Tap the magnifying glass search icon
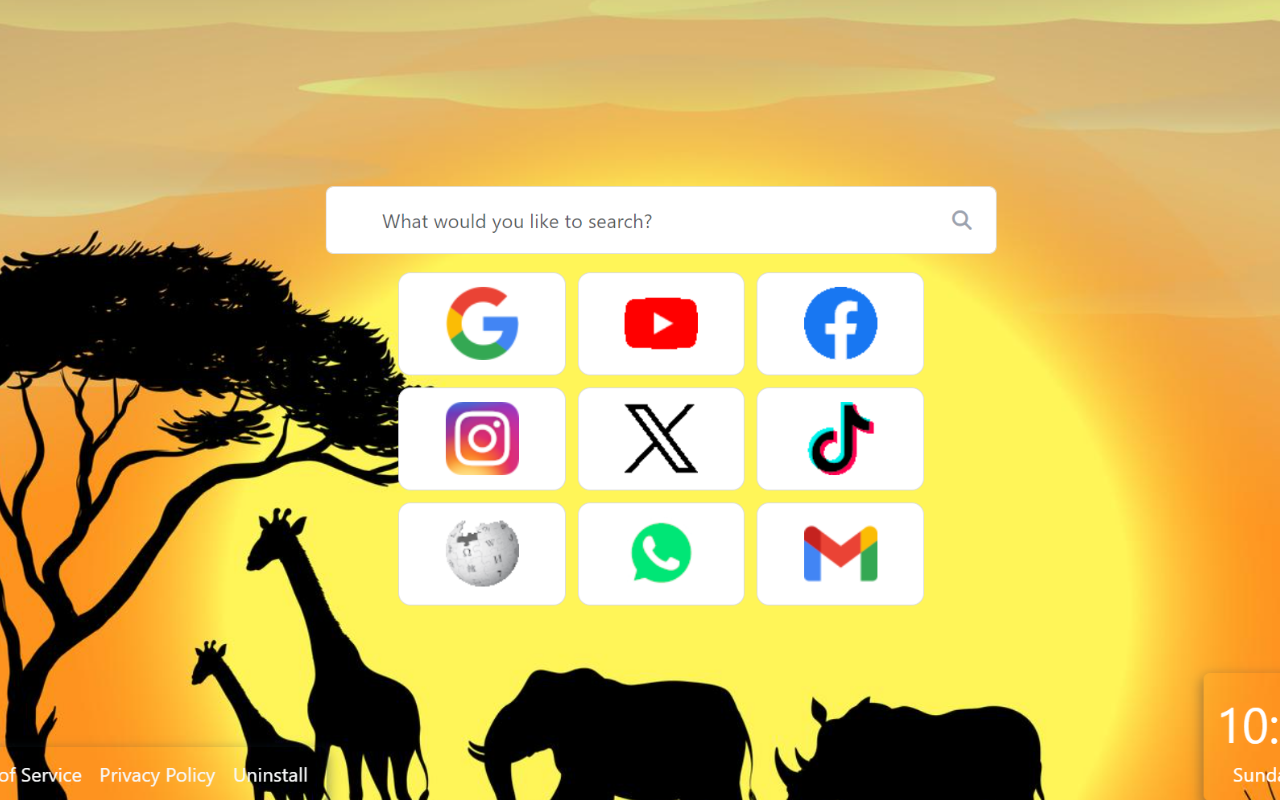This screenshot has width=1280, height=800. [x=961, y=221]
